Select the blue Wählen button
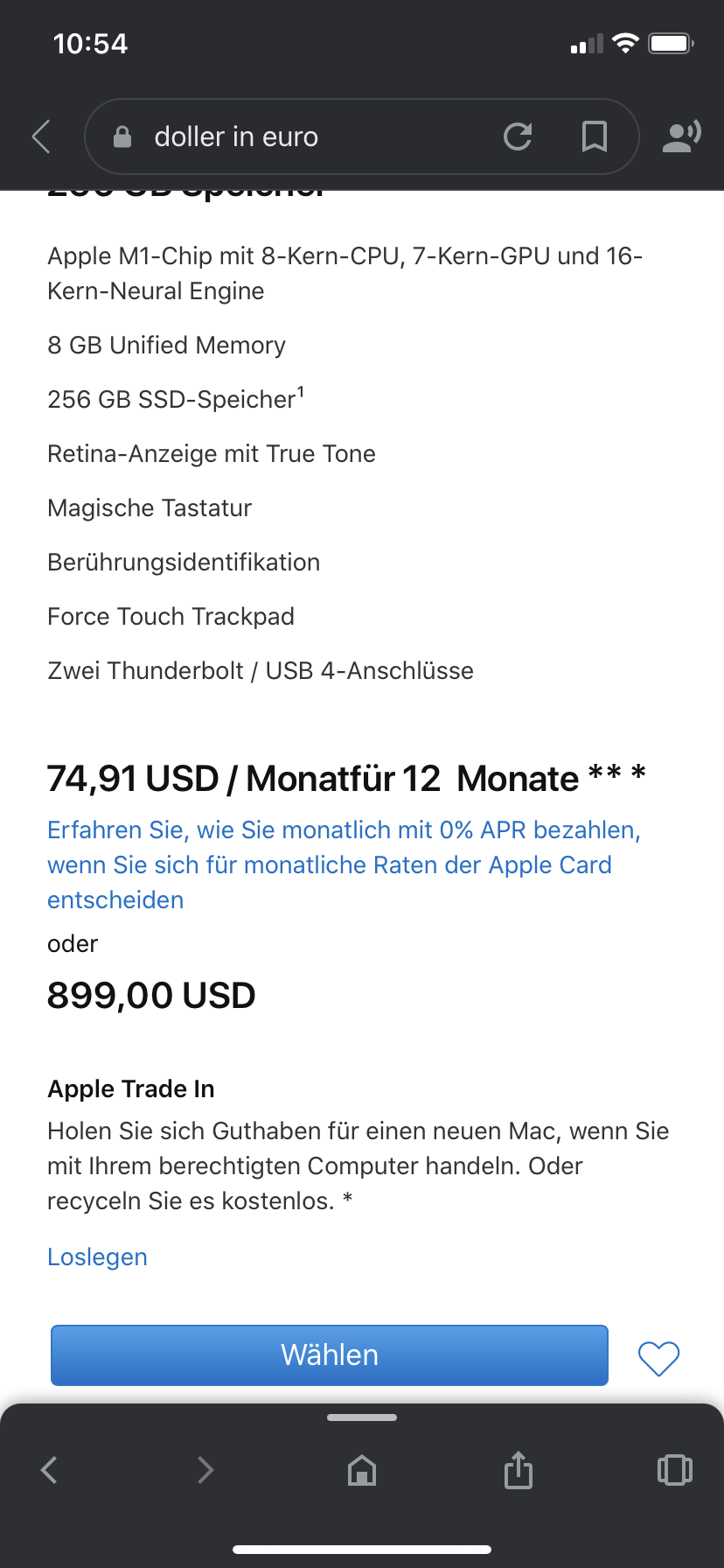Image resolution: width=724 pixels, height=1568 pixels. coord(329,1354)
